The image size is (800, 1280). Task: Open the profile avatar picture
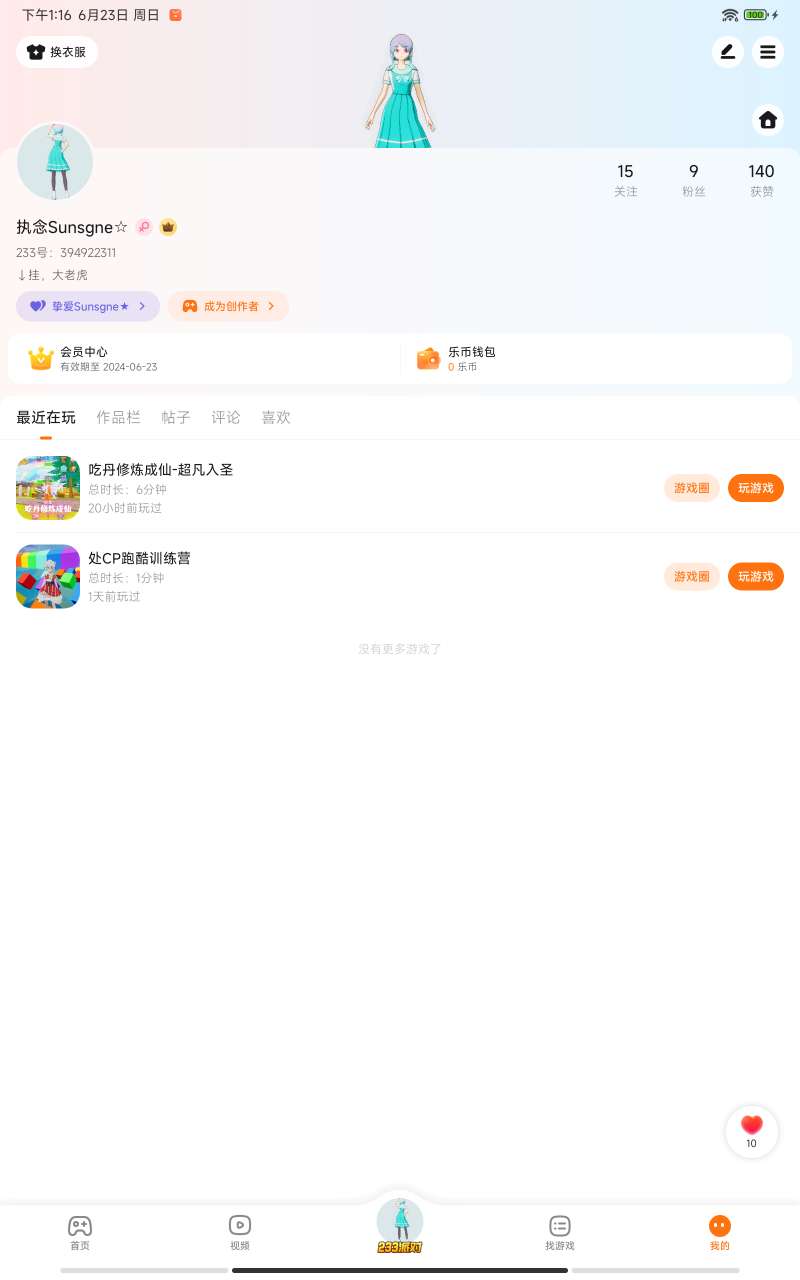tap(55, 162)
